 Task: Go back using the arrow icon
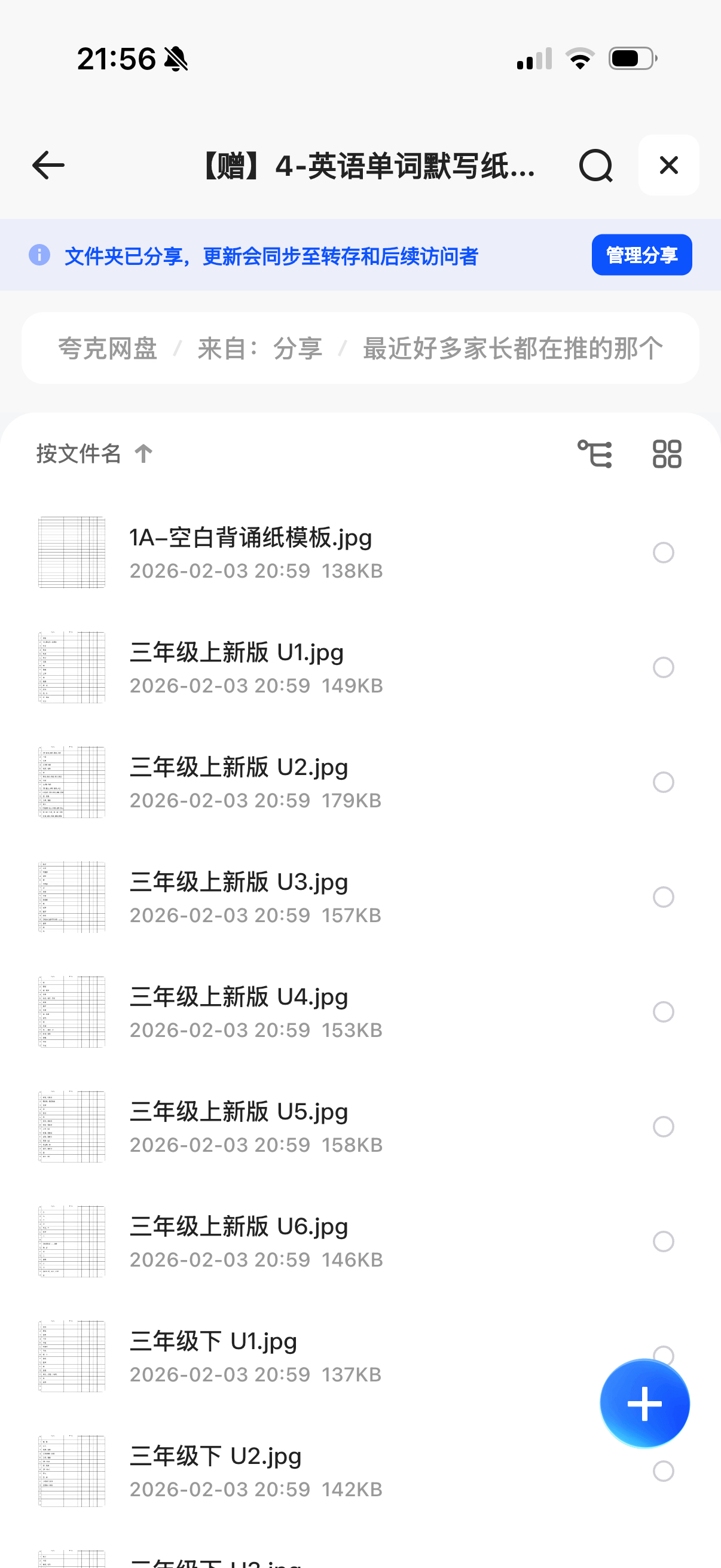coord(48,165)
